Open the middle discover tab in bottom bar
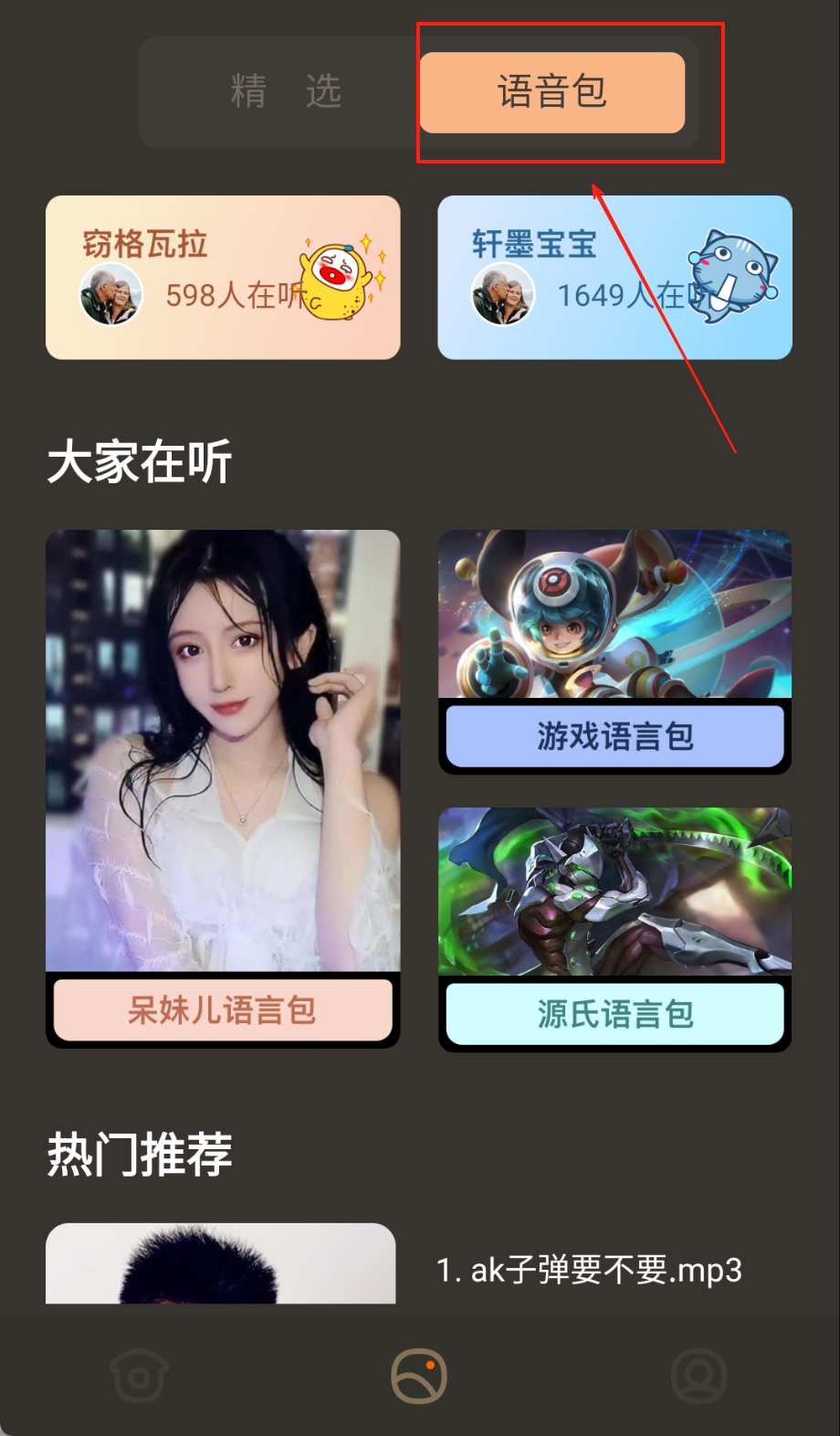Screen dimensions: 840x1436 [x=419, y=1376]
